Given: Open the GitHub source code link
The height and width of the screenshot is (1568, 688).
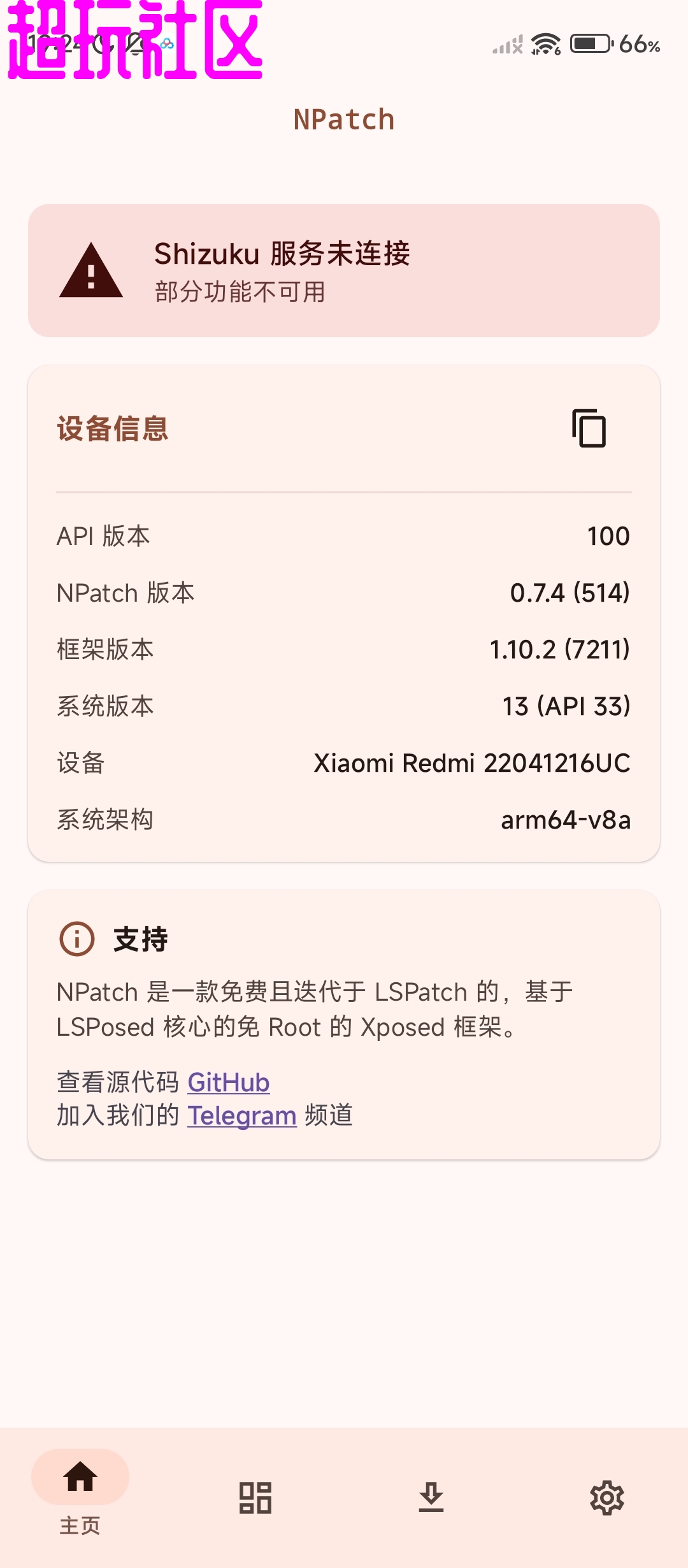Looking at the screenshot, I should click(229, 1082).
